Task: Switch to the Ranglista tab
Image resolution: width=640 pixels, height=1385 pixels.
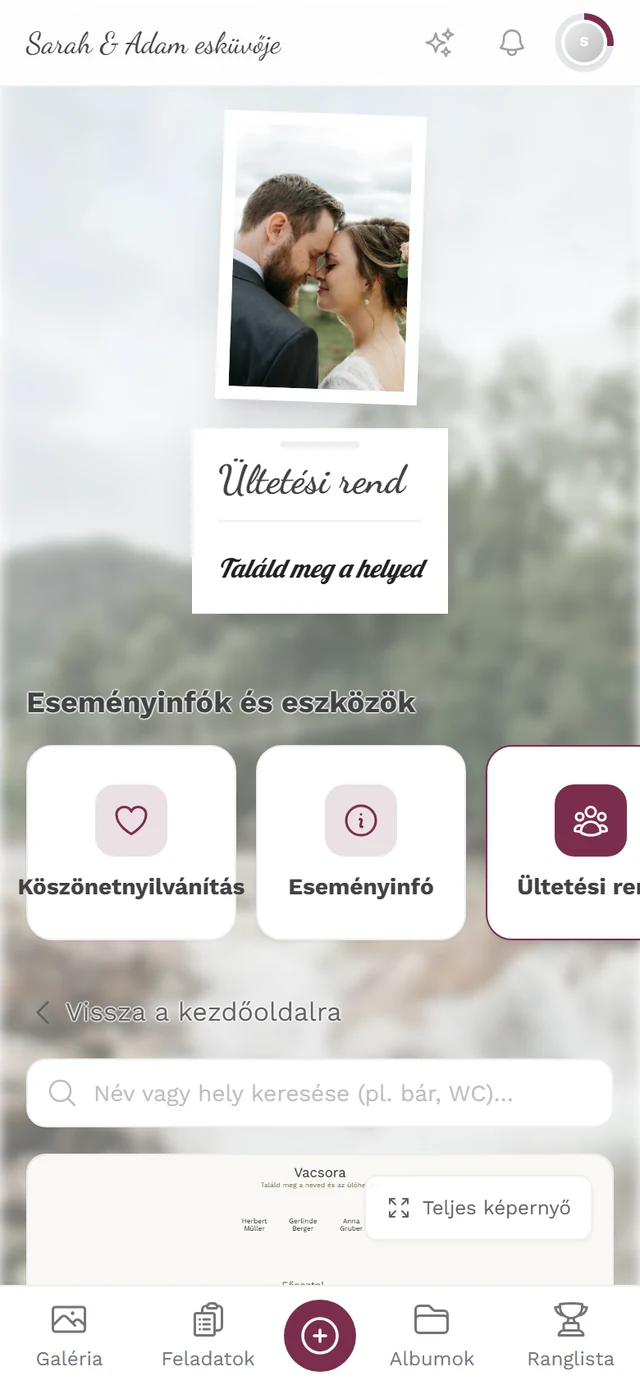Action: tap(571, 1336)
